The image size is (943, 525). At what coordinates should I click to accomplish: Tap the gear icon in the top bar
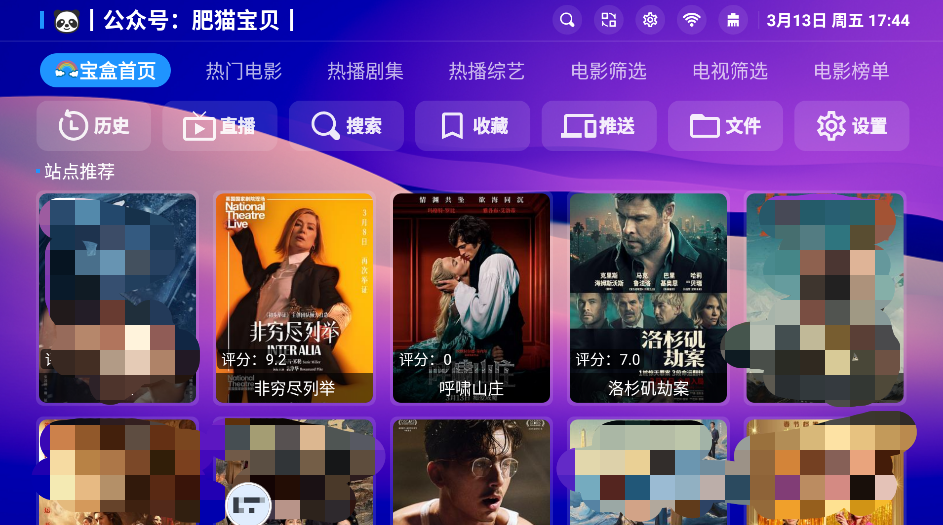point(650,20)
